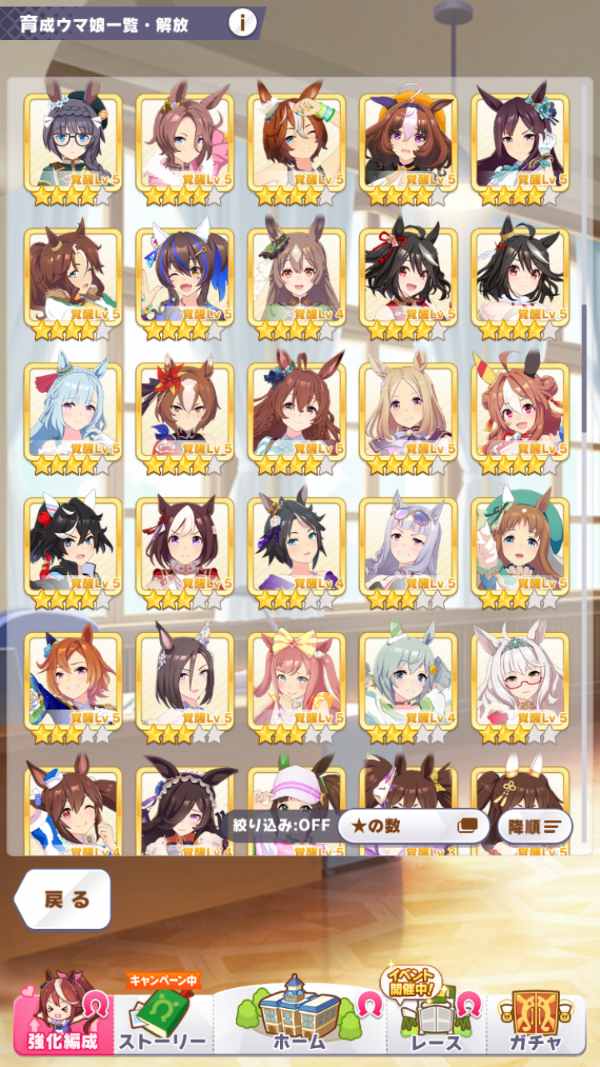Open the lavender-haired girl with goggles card
Image resolution: width=600 pixels, height=1067 pixels.
tap(408, 548)
